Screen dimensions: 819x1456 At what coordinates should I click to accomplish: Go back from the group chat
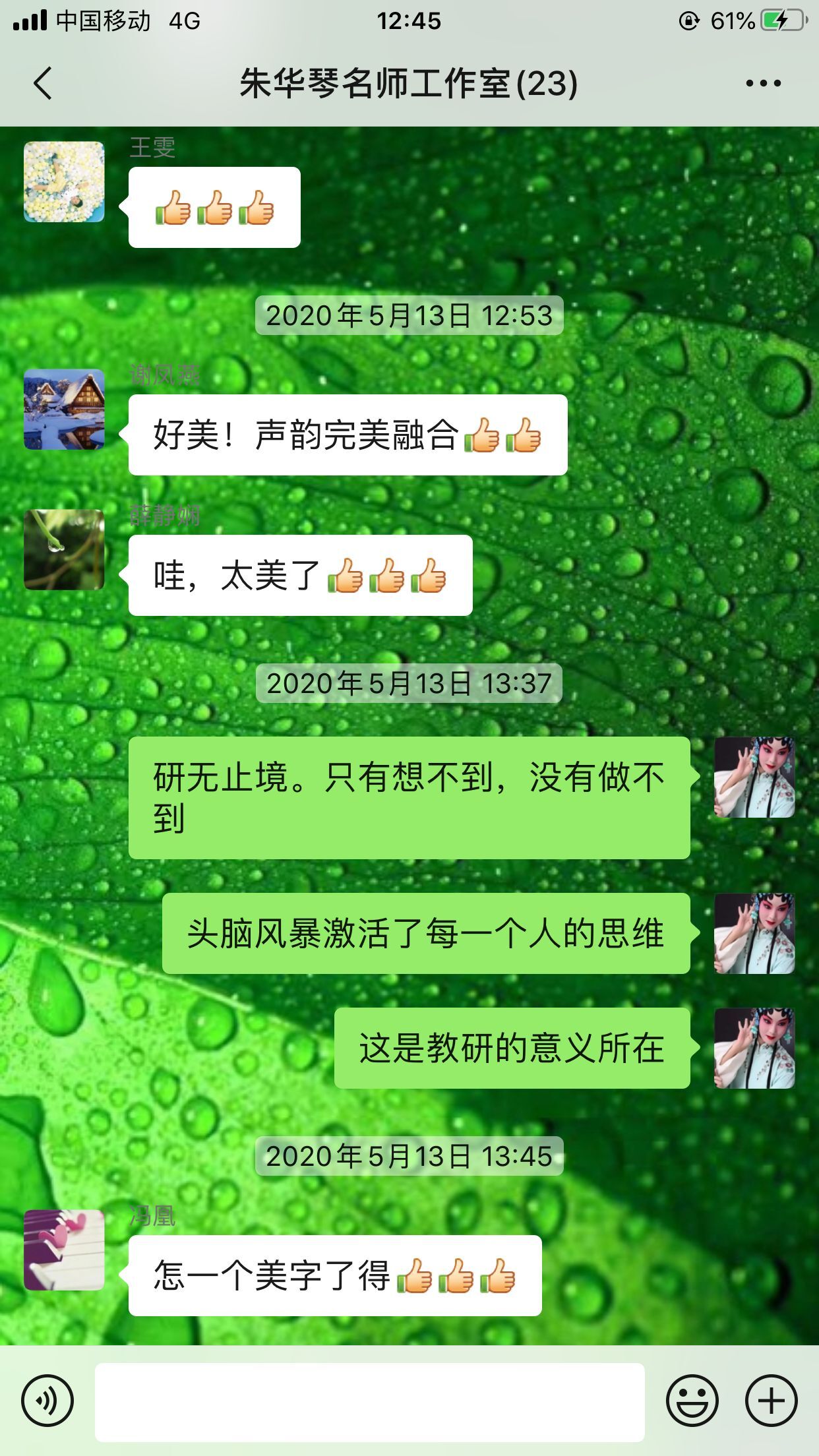pos(43,84)
